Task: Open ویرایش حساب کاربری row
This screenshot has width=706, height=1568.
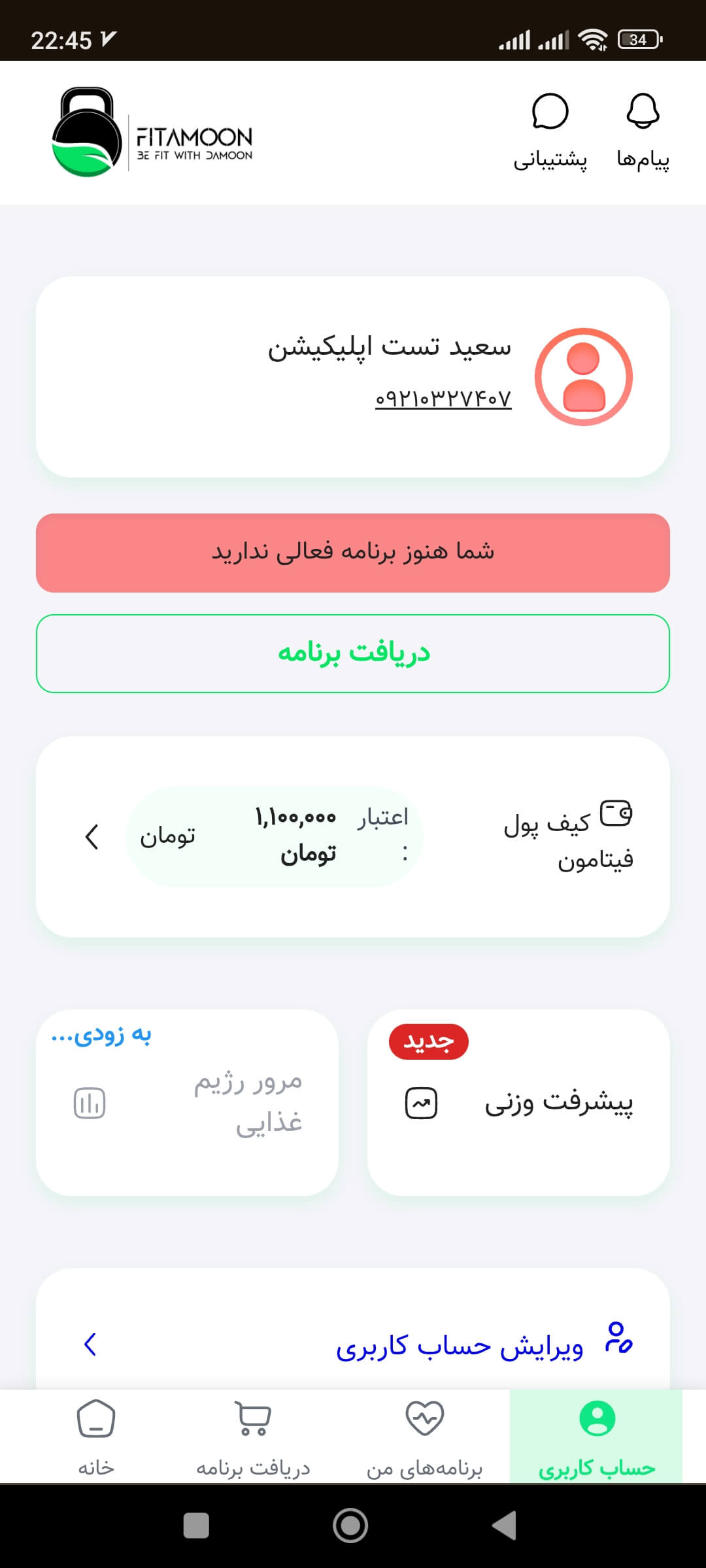Action: 353,1345
